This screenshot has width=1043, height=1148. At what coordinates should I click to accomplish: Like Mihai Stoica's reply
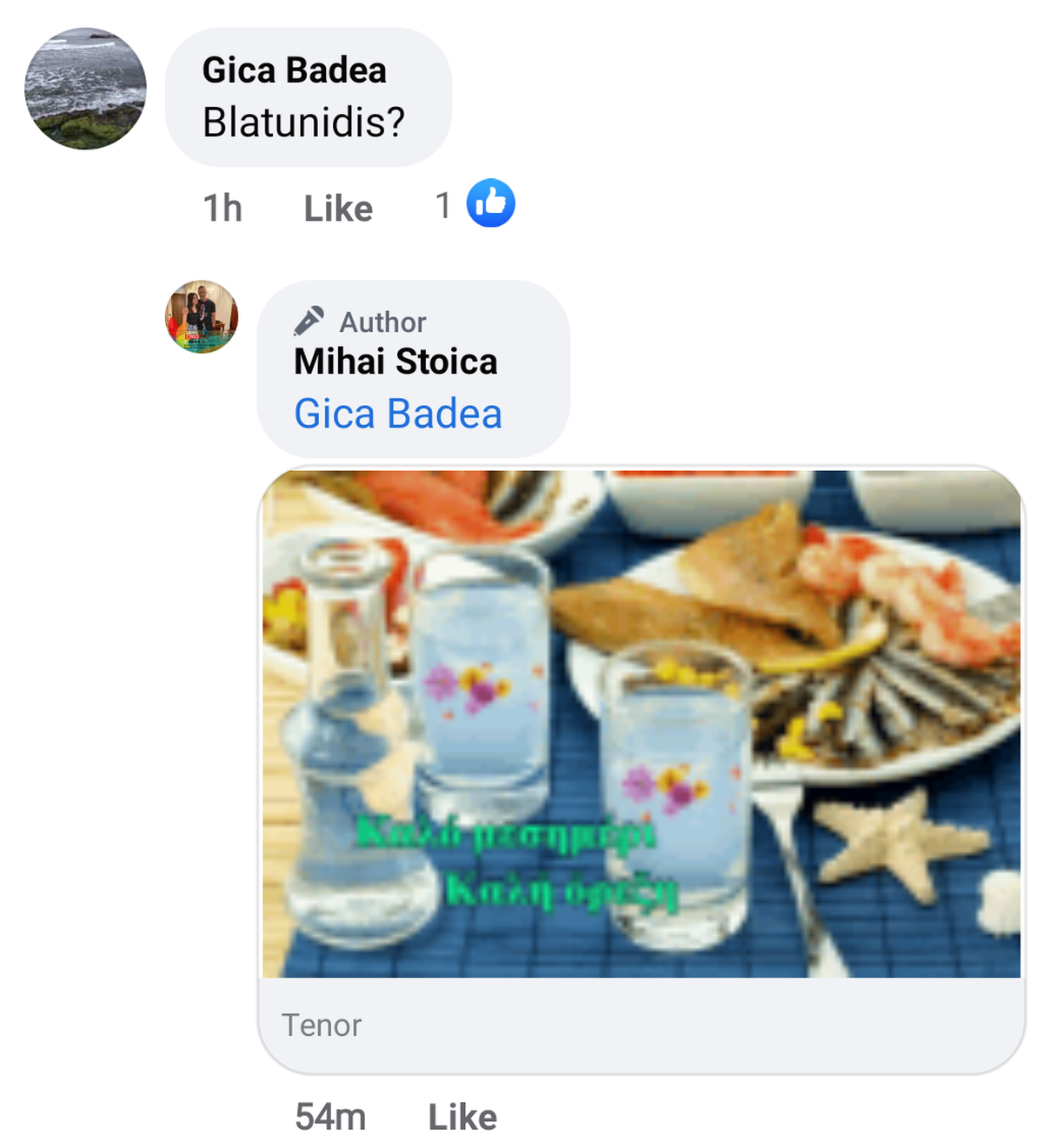pyautogui.click(x=462, y=1117)
